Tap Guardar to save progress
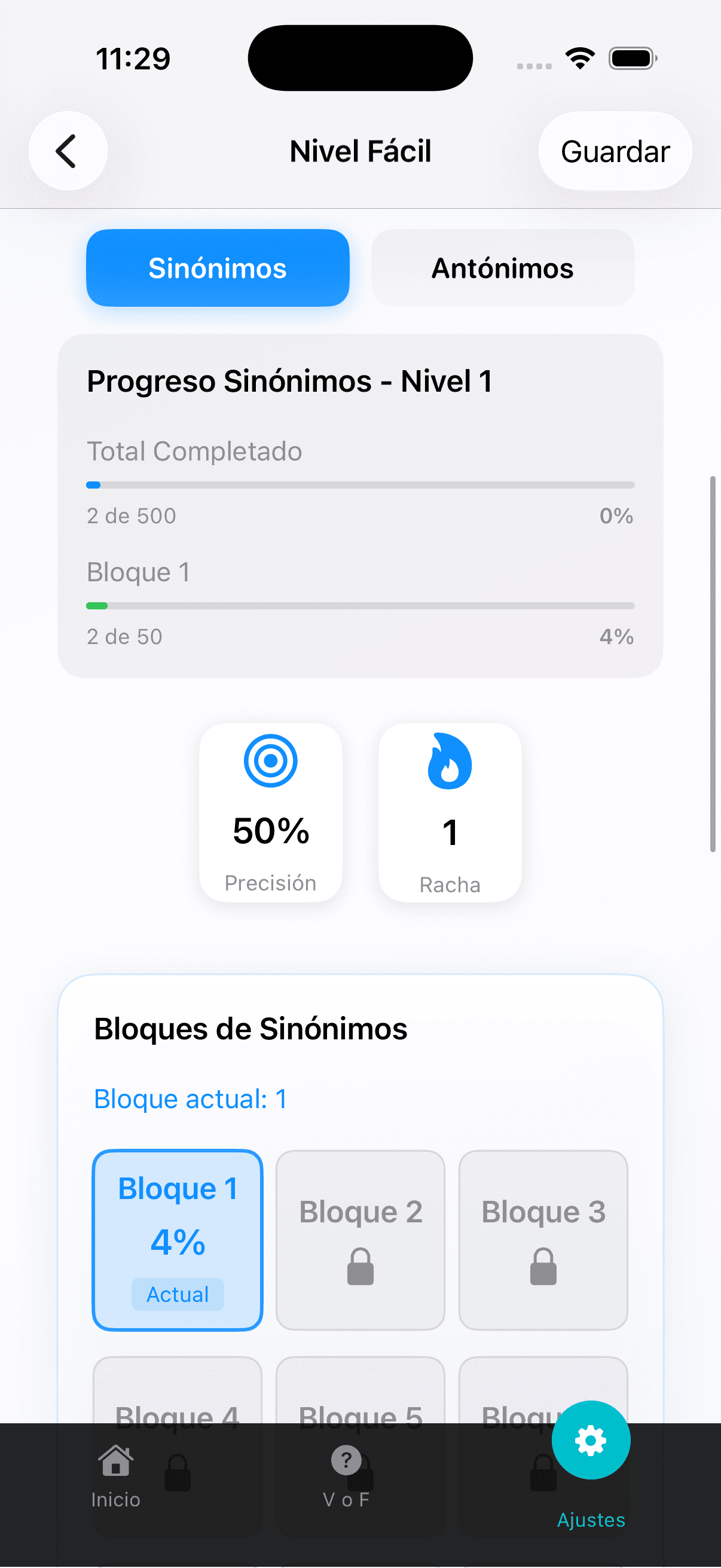The height and width of the screenshot is (1568, 721). point(614,151)
